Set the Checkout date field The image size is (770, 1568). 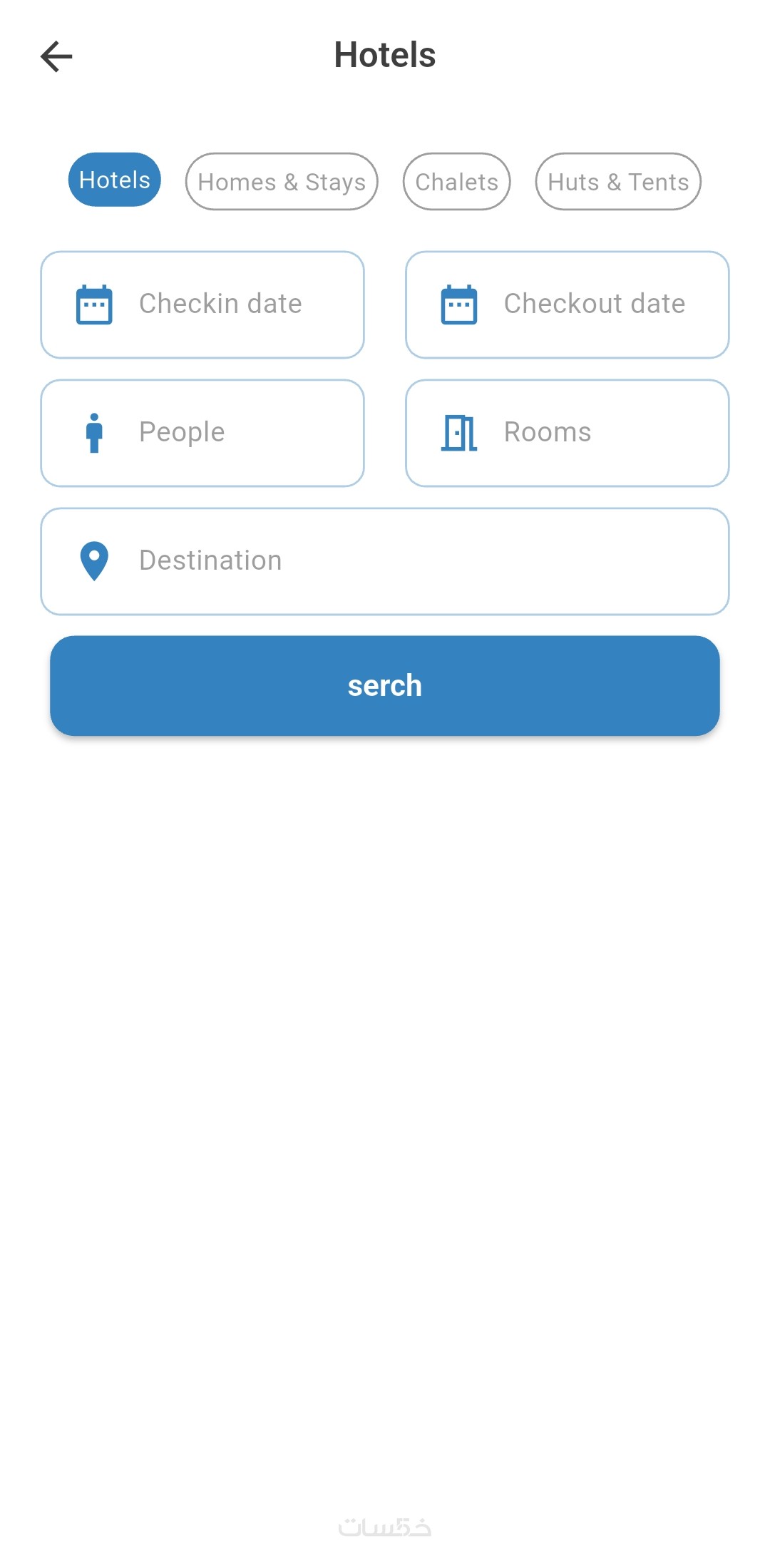tap(568, 304)
